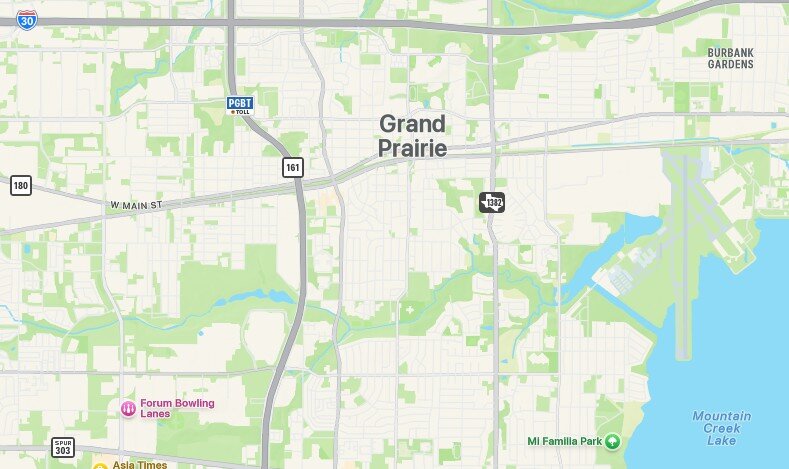The height and width of the screenshot is (469, 789).
Task: Tap the Asia Times place marker
Action: pyautogui.click(x=100, y=466)
